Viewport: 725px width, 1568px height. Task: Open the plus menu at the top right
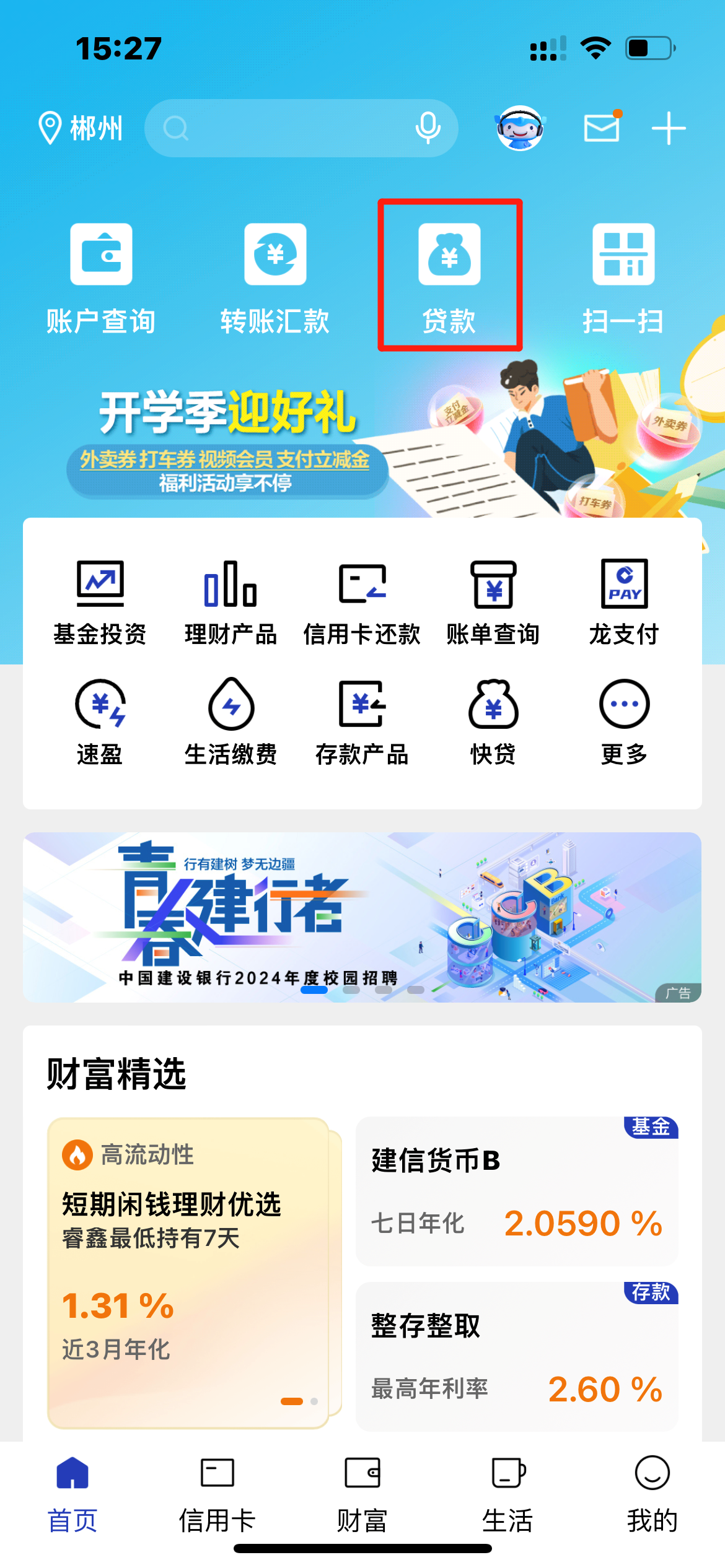coord(669,128)
